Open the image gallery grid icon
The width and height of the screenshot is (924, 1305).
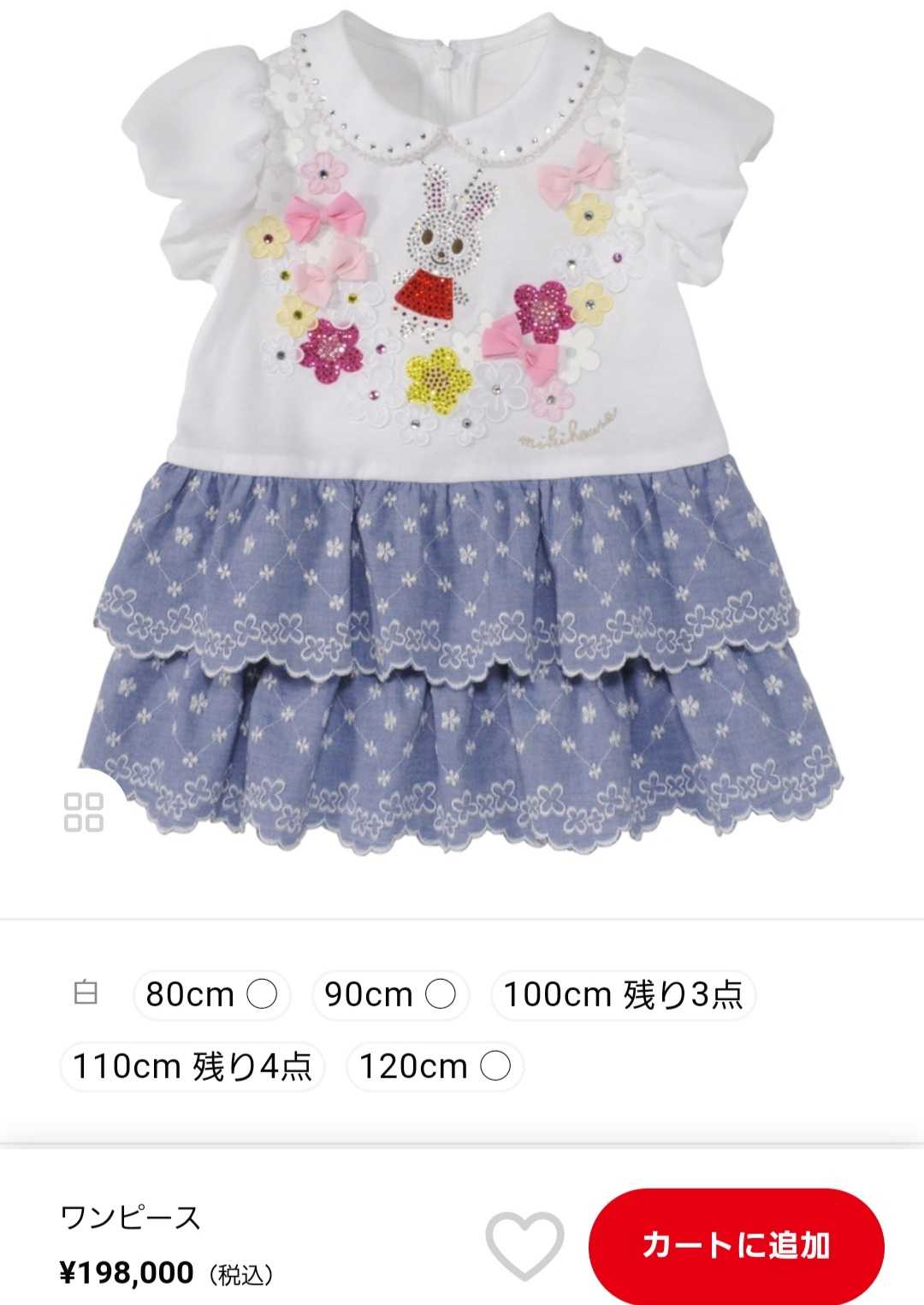pos(84,812)
